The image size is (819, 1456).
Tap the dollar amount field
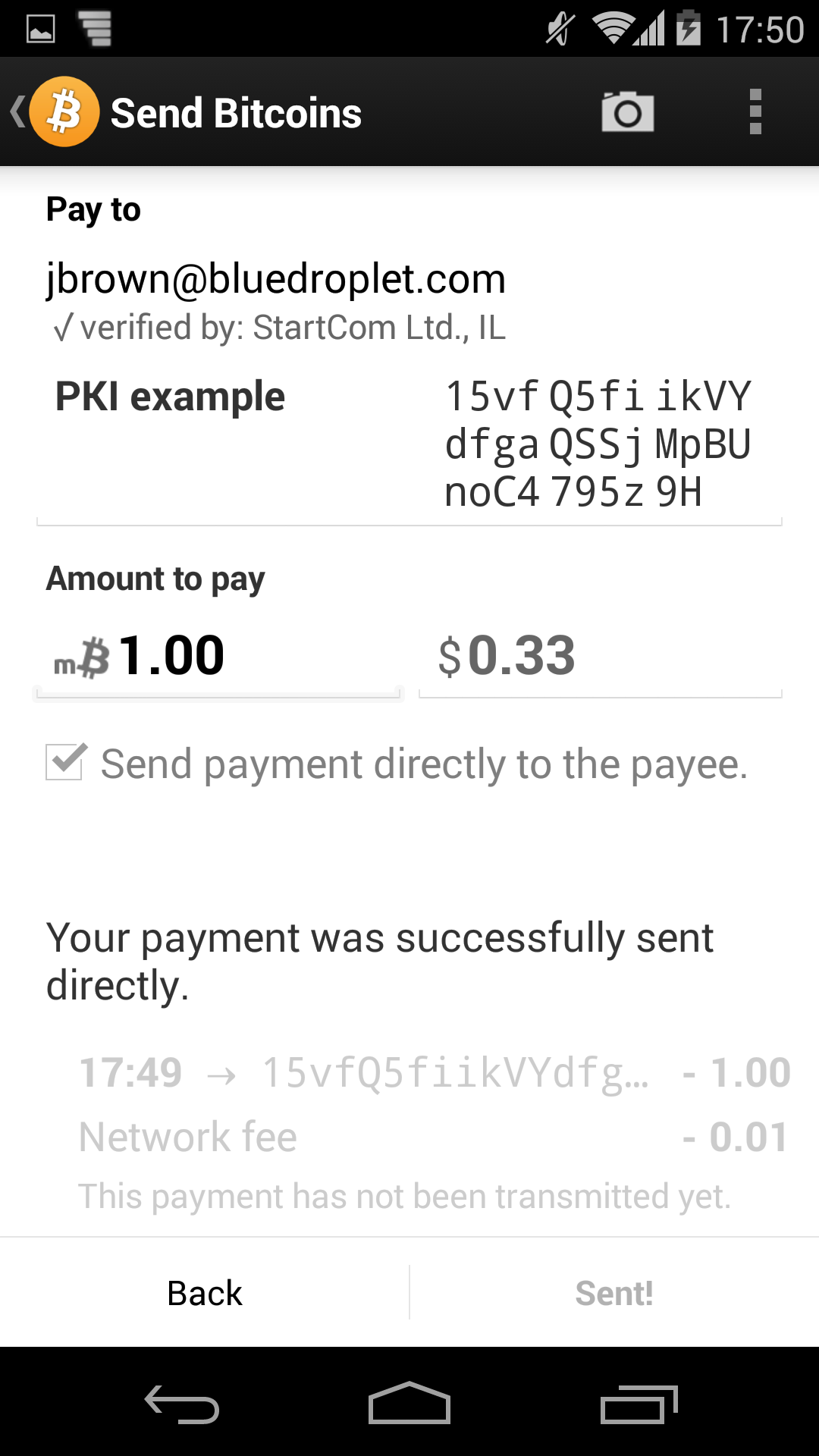pyautogui.click(x=599, y=657)
